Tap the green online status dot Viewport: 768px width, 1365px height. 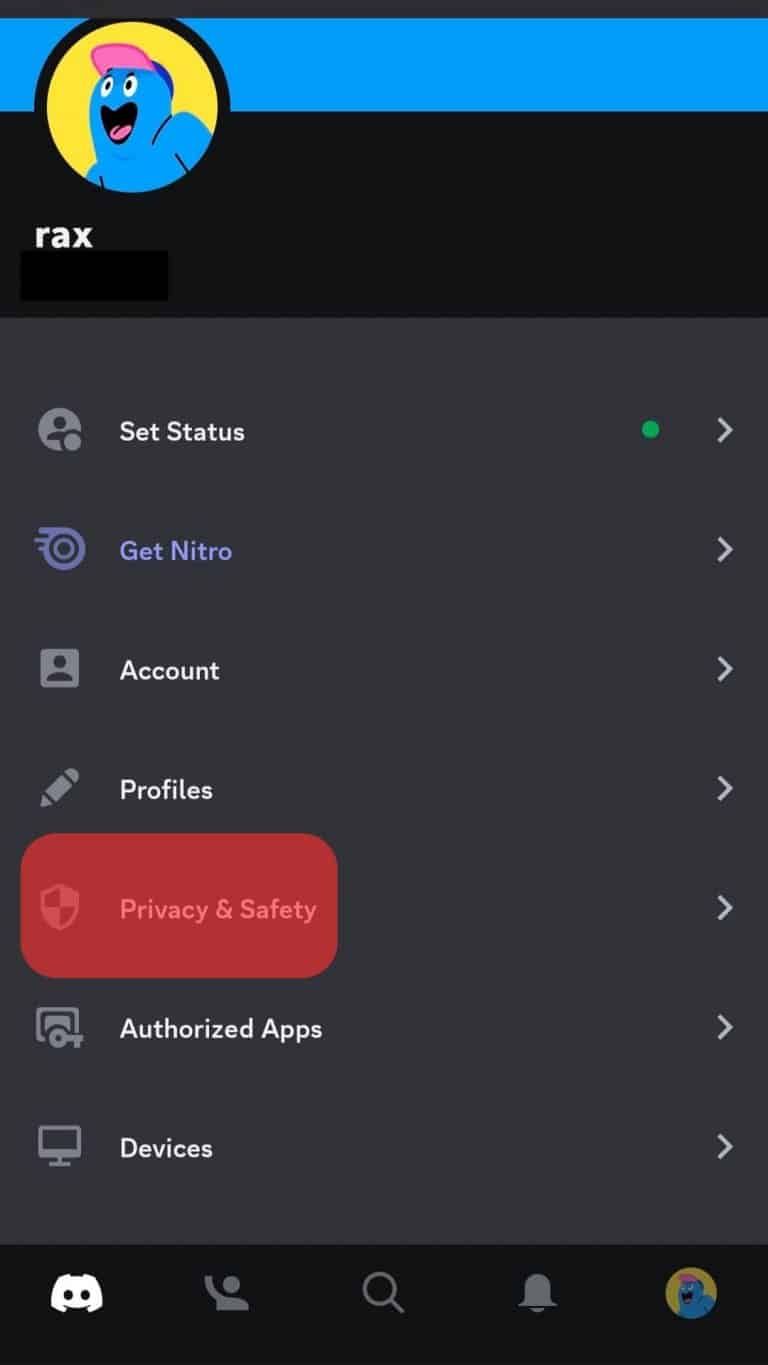point(652,430)
